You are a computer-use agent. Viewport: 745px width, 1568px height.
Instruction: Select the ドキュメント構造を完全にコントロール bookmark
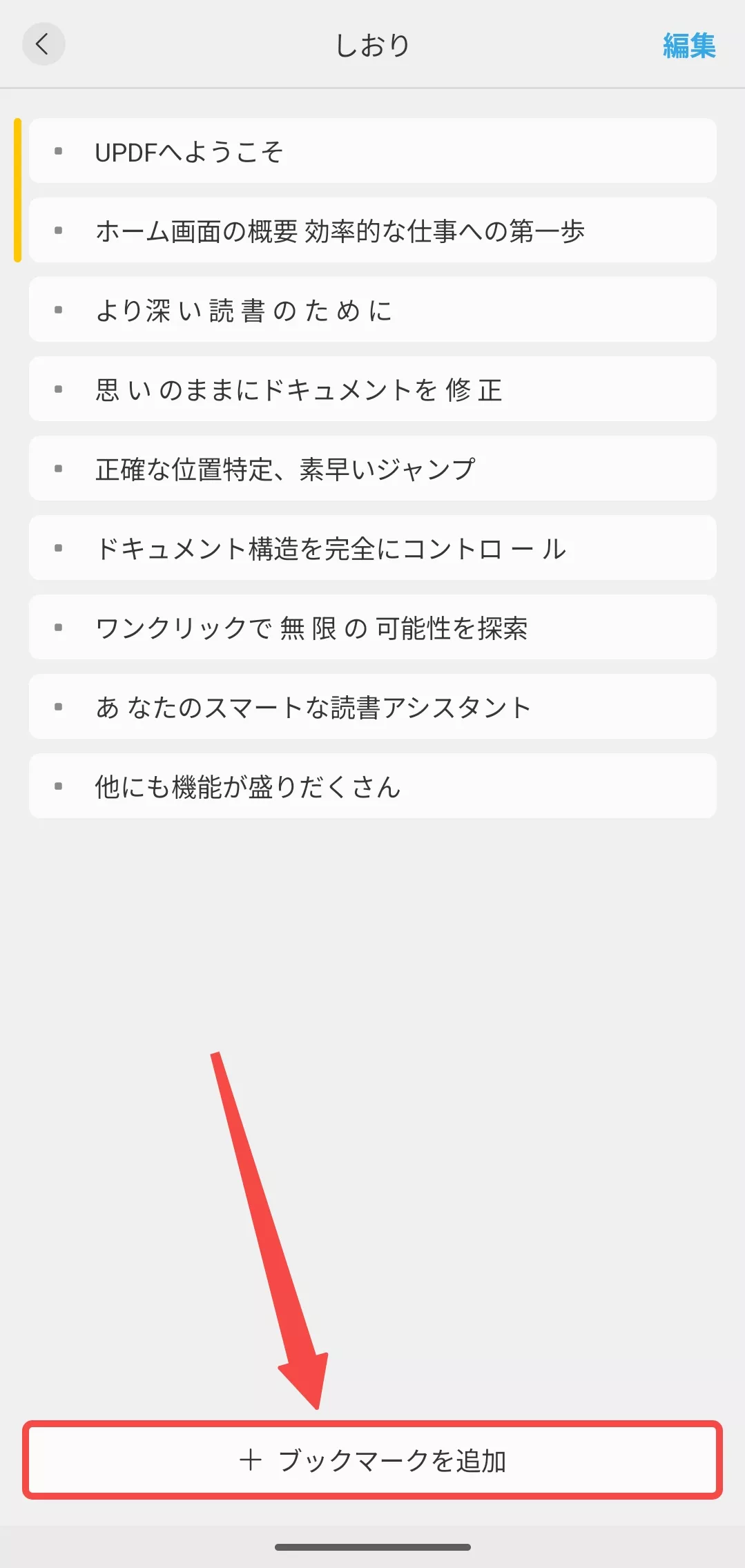[x=373, y=548]
